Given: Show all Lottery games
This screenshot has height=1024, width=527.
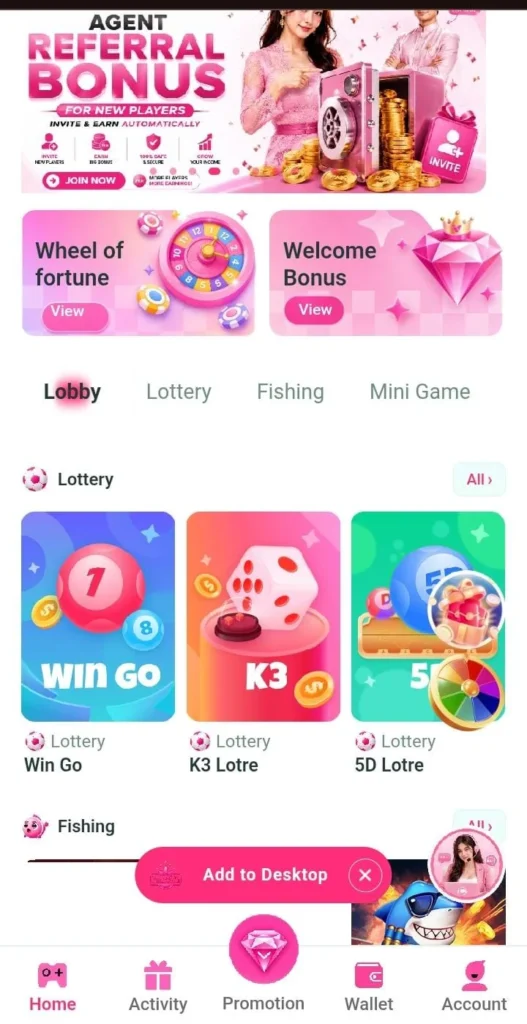Looking at the screenshot, I should (x=479, y=479).
